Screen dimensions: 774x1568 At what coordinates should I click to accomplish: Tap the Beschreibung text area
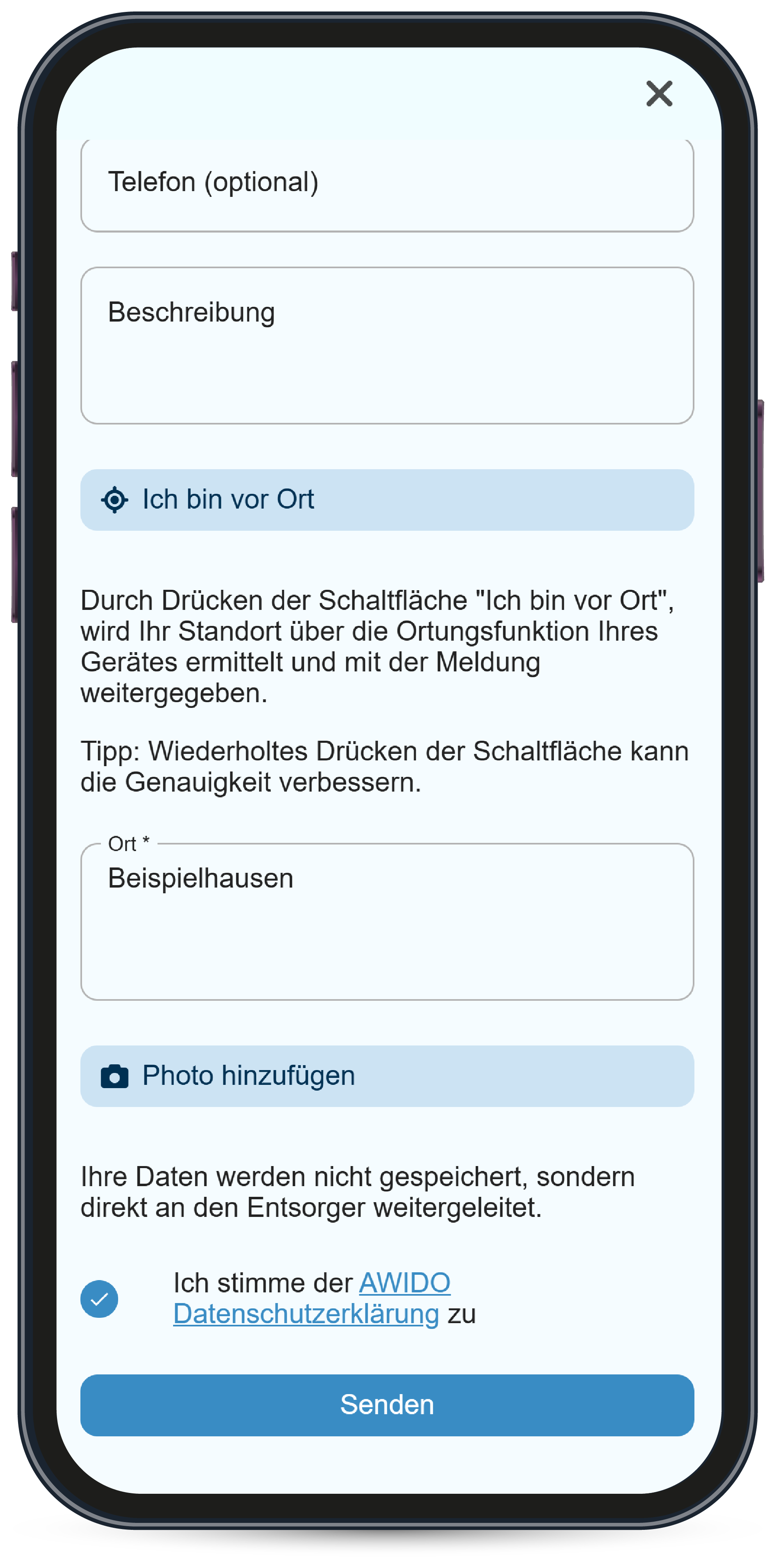pos(387,345)
